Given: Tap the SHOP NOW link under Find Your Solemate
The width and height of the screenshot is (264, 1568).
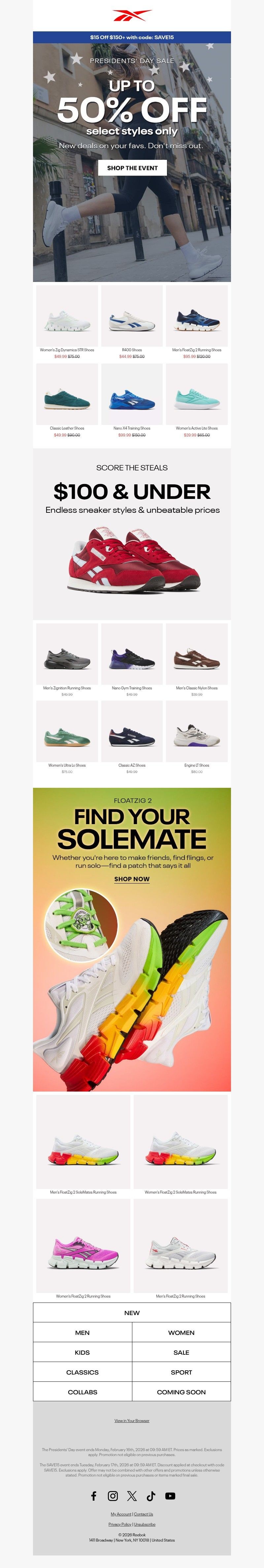Looking at the screenshot, I should pyautogui.click(x=132, y=879).
